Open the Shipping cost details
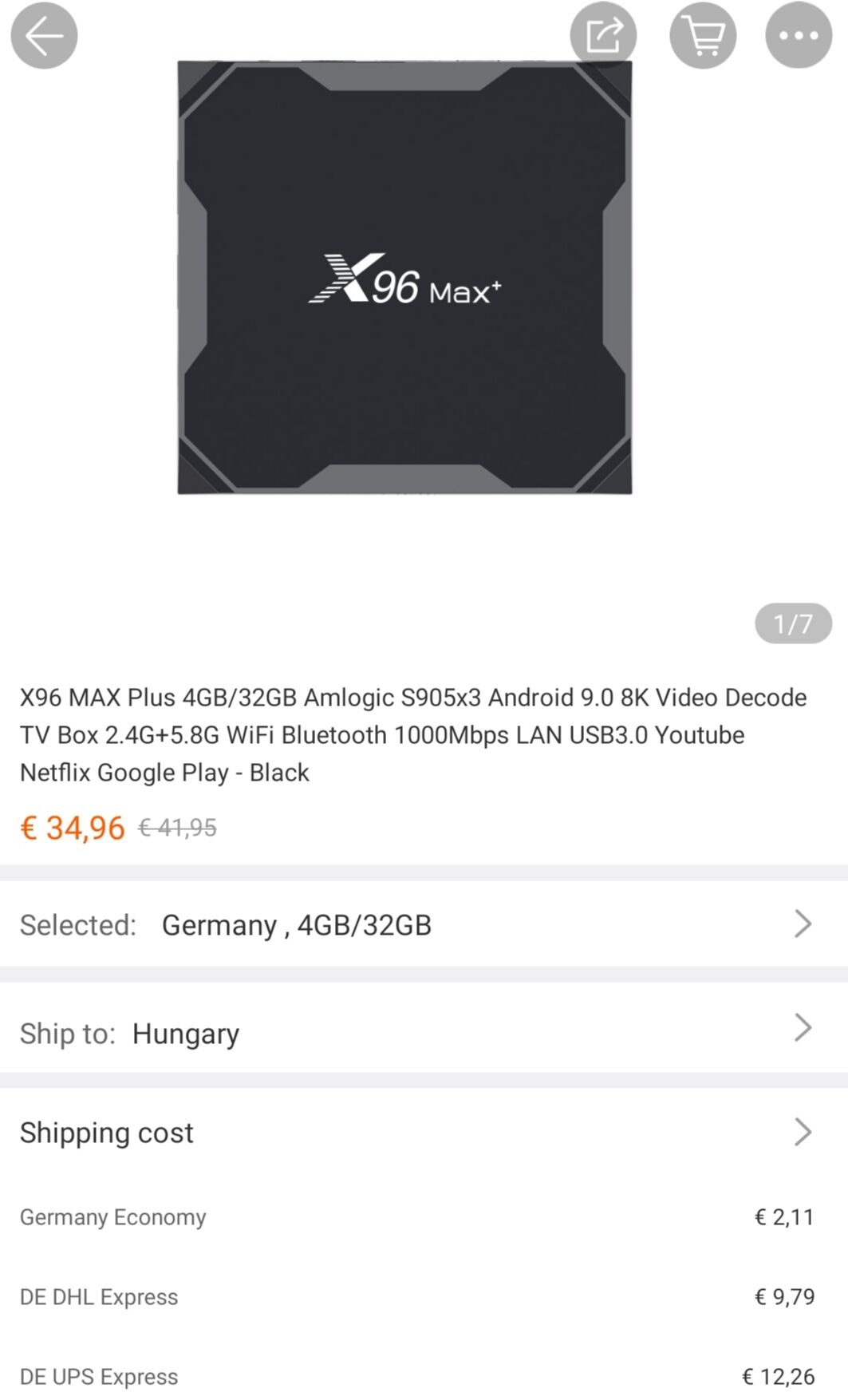Image resolution: width=848 pixels, height=1400 pixels. [x=424, y=1132]
